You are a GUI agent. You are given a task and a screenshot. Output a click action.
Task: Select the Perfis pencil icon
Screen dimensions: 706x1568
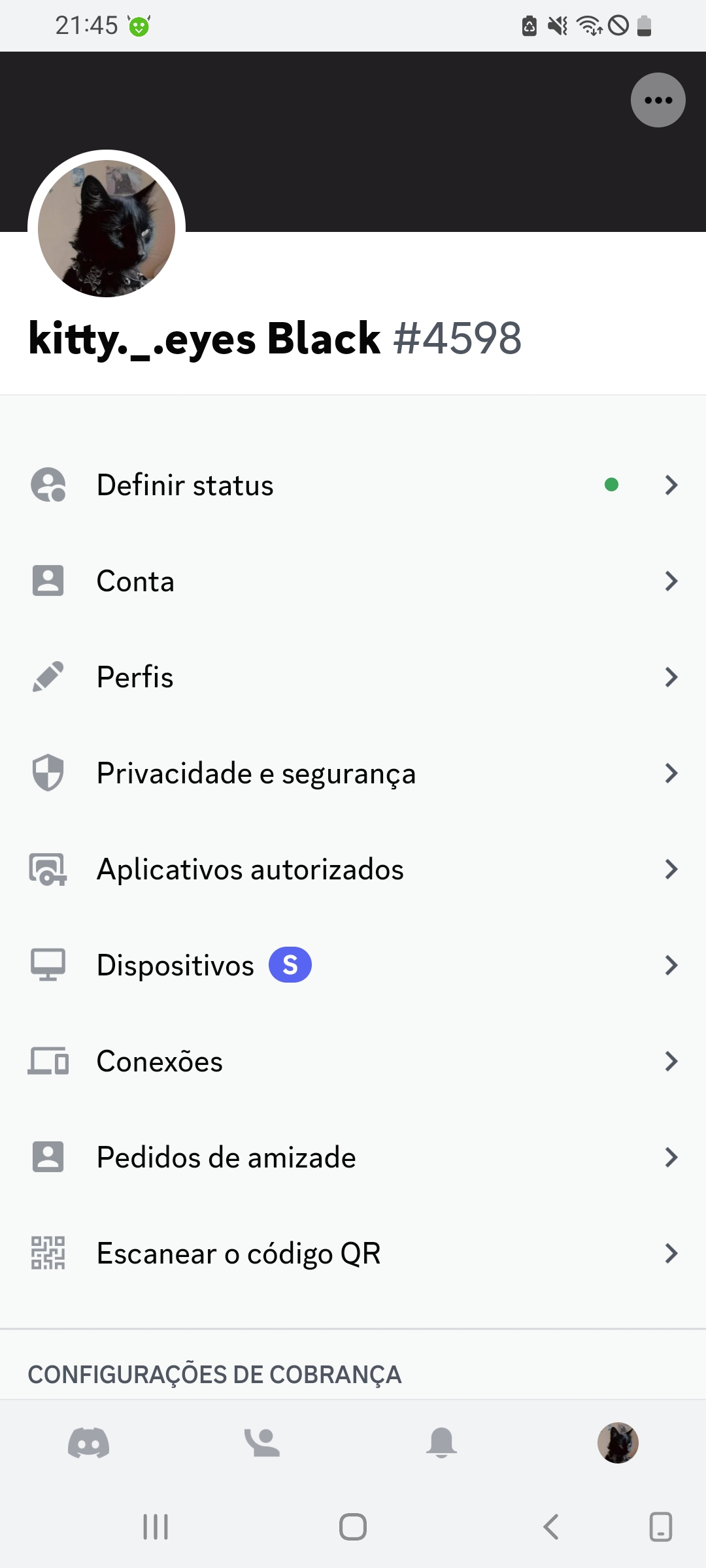(47, 677)
